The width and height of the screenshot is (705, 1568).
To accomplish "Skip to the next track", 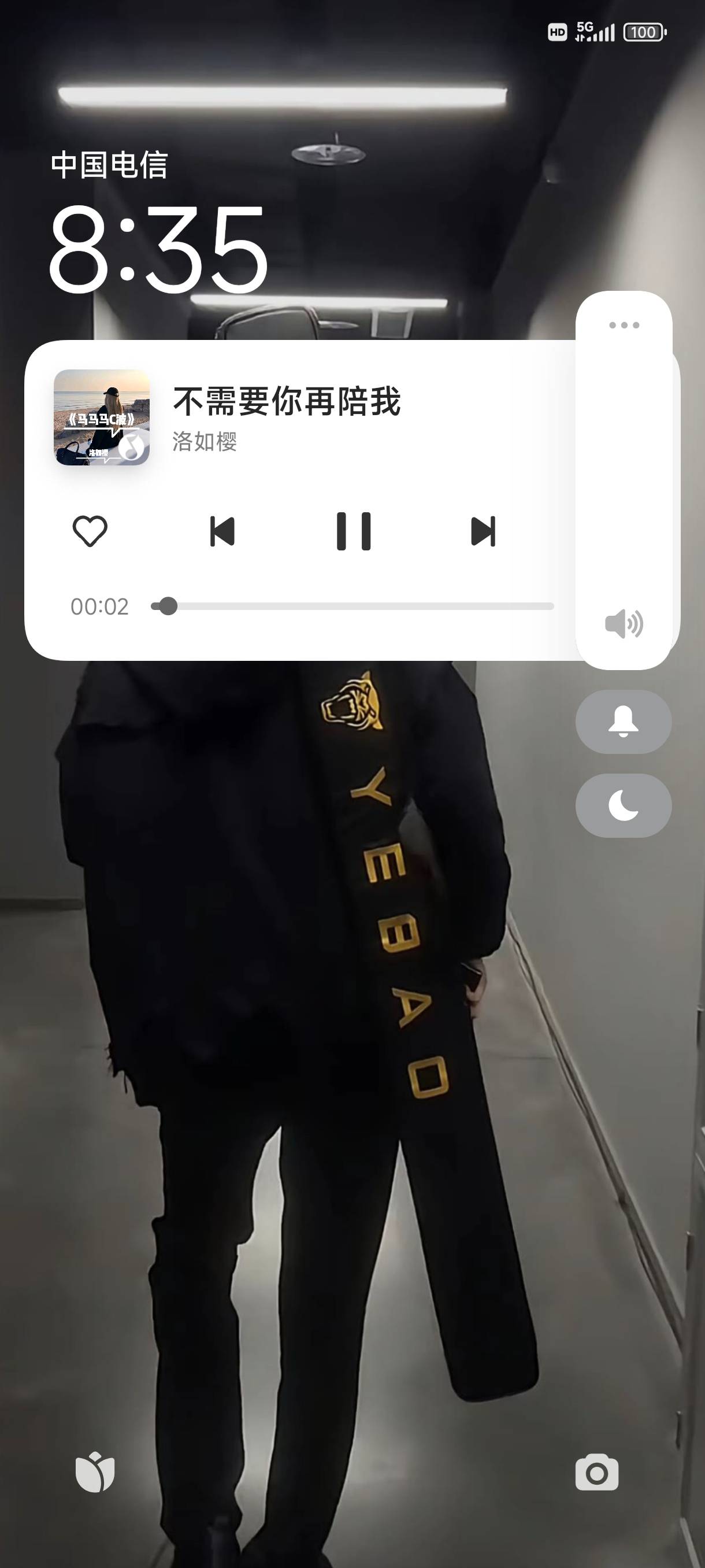I will point(483,531).
